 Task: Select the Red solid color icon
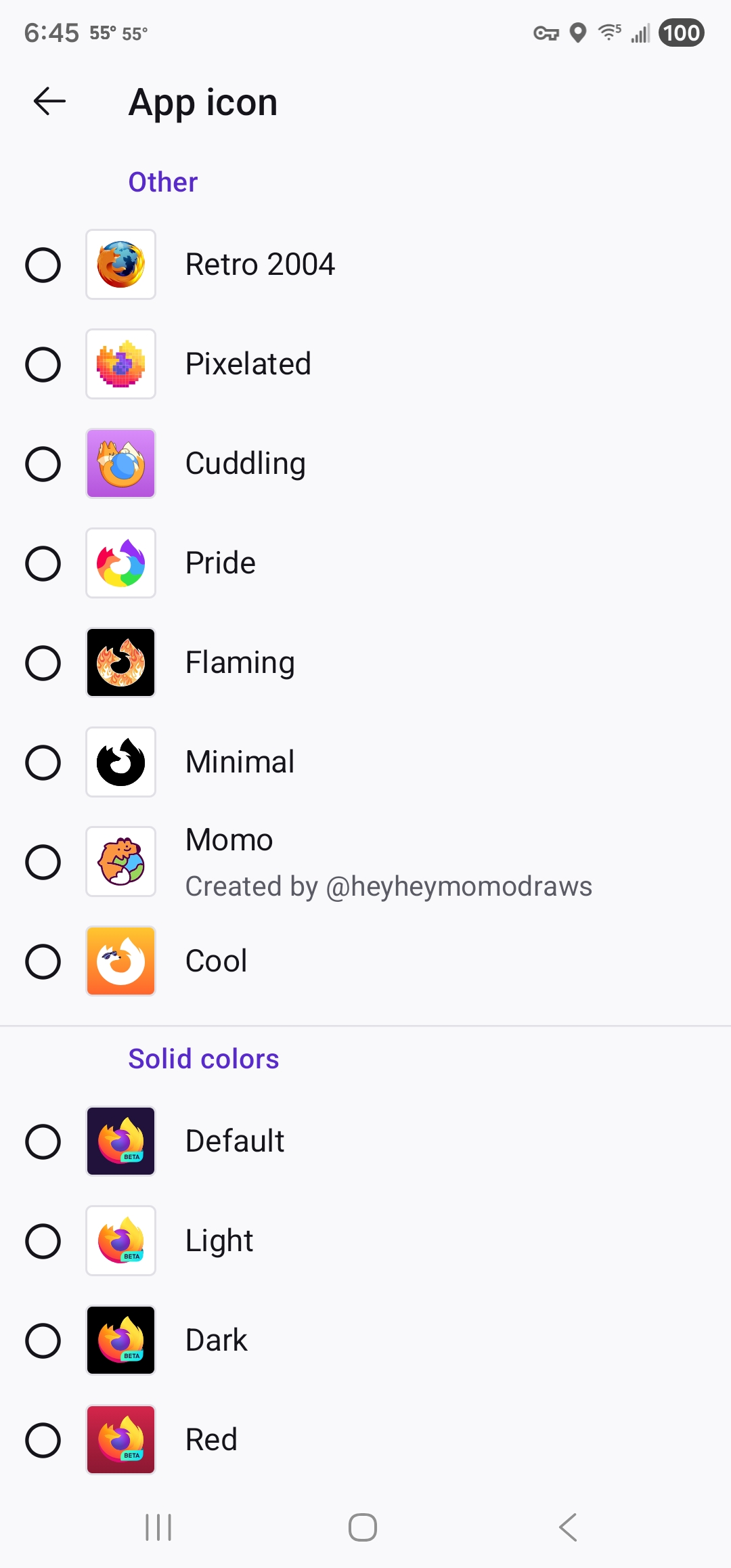[43, 1440]
